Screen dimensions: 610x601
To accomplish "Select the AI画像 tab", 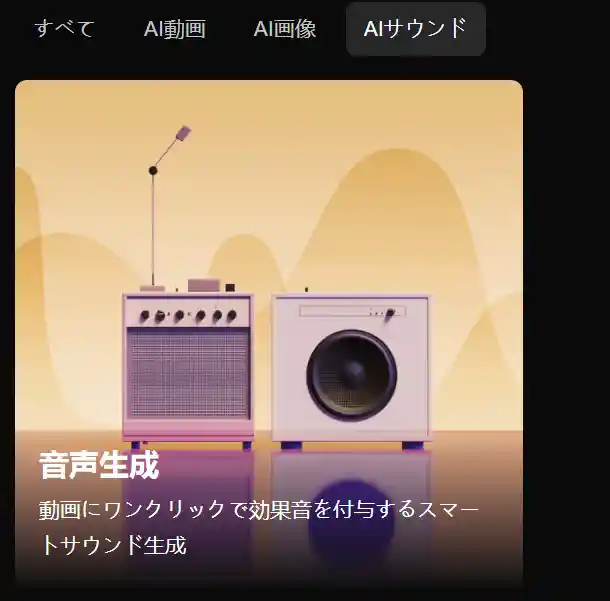I will coord(285,28).
